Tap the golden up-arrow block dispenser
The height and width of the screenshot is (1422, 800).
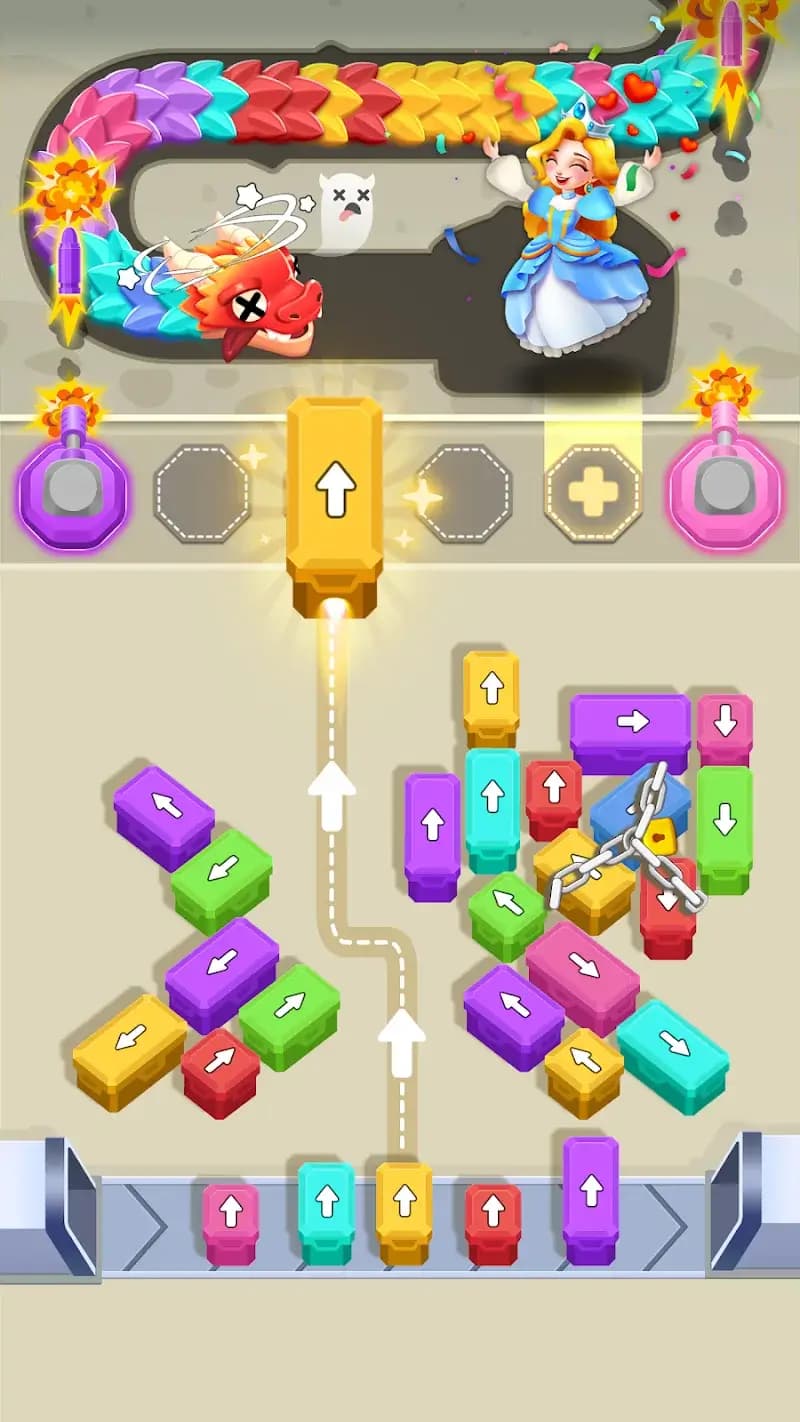click(x=333, y=490)
